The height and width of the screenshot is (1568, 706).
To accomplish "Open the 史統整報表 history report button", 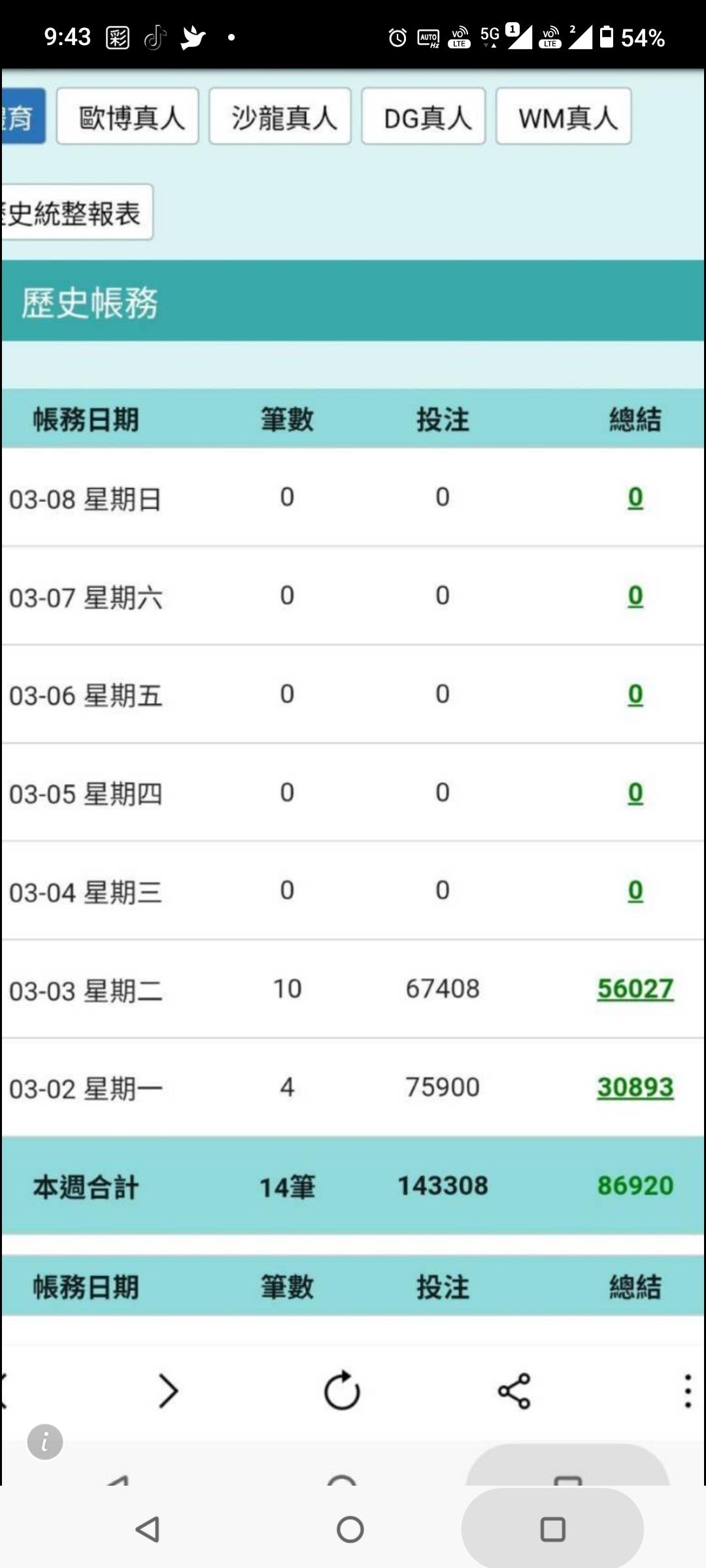I will [x=75, y=212].
